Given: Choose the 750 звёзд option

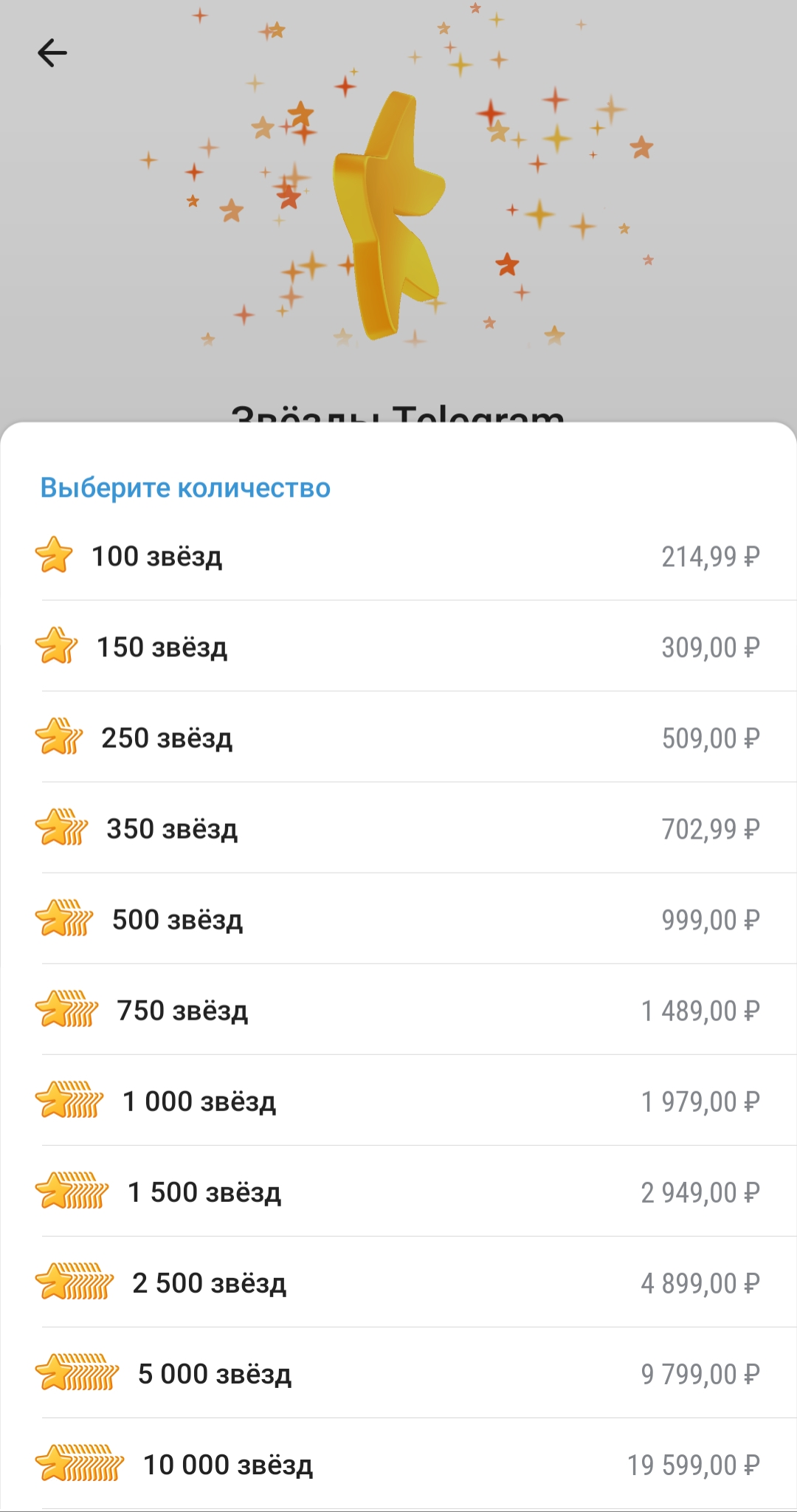Looking at the screenshot, I should (398, 1010).
